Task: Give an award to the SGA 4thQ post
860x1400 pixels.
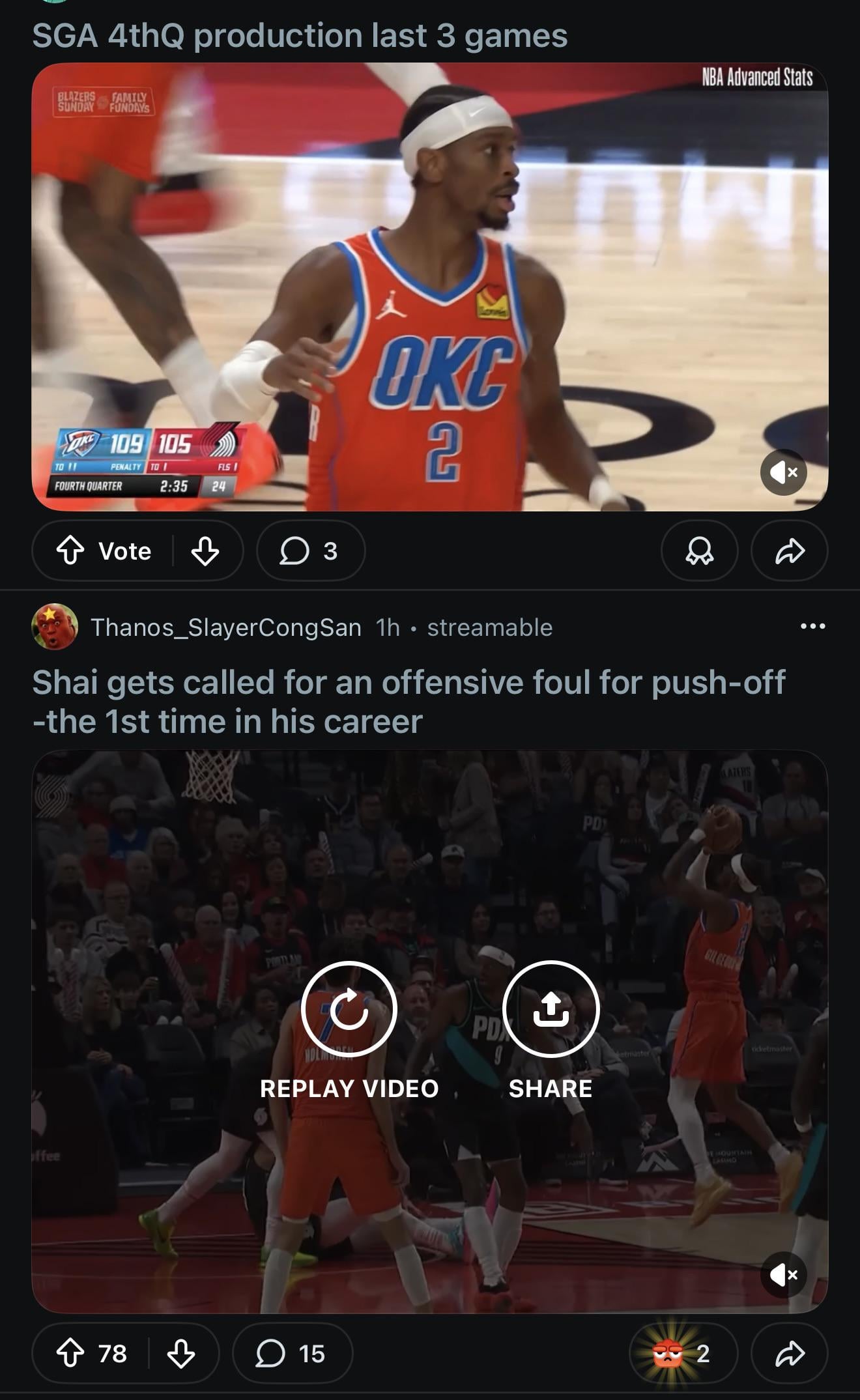Action: (x=699, y=550)
